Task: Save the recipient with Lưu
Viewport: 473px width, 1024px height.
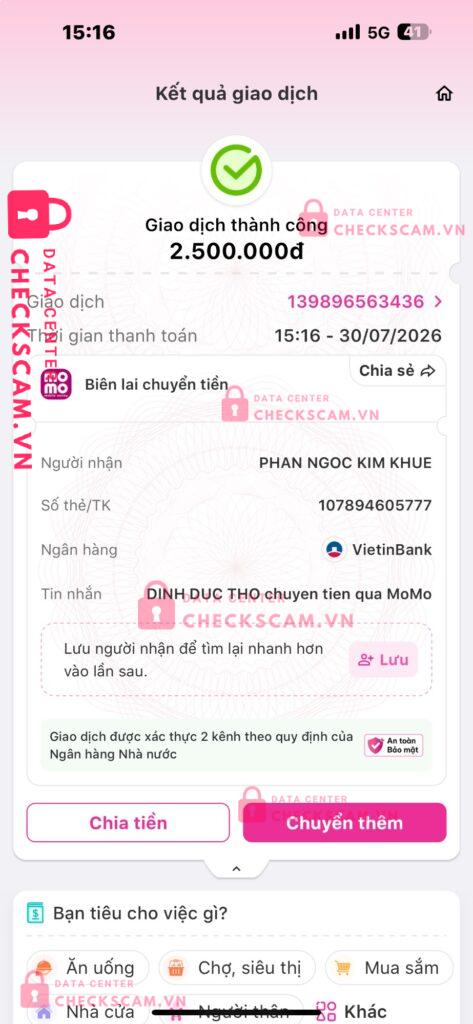Action: (x=383, y=660)
